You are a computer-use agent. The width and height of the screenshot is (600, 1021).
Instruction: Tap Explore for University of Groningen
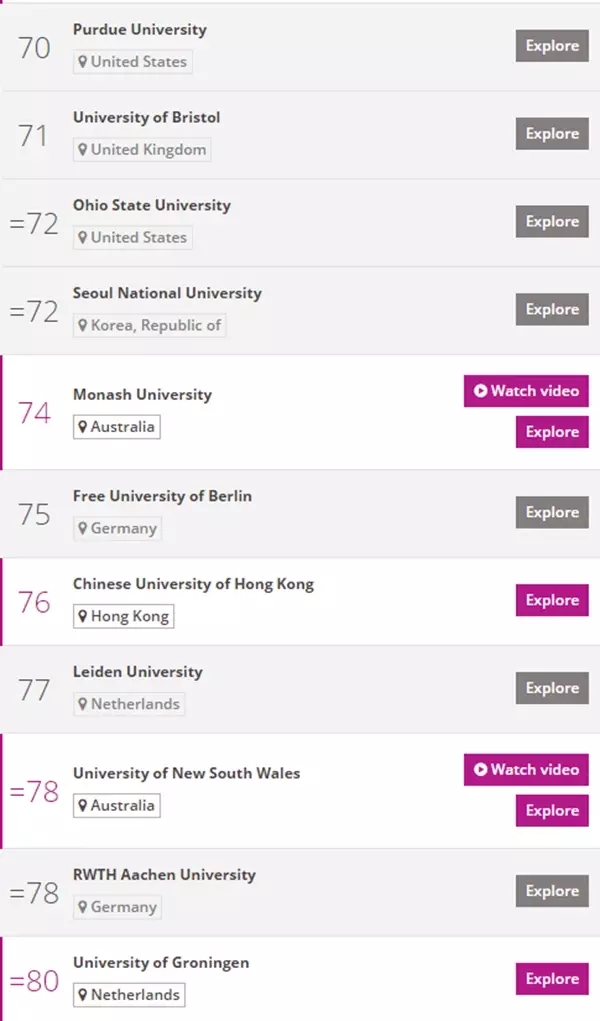[552, 979]
